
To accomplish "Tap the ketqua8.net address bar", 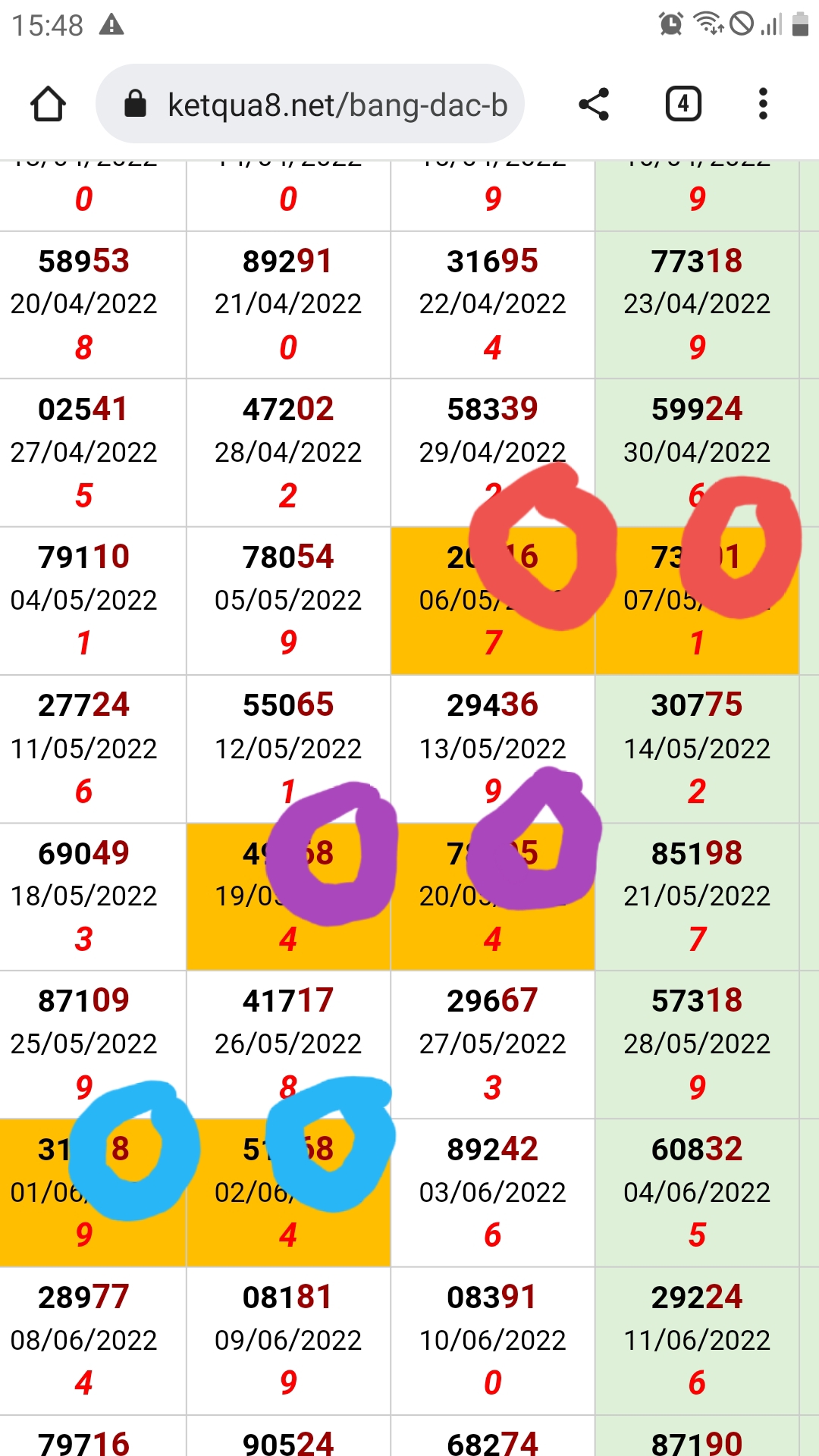I will 310,104.
